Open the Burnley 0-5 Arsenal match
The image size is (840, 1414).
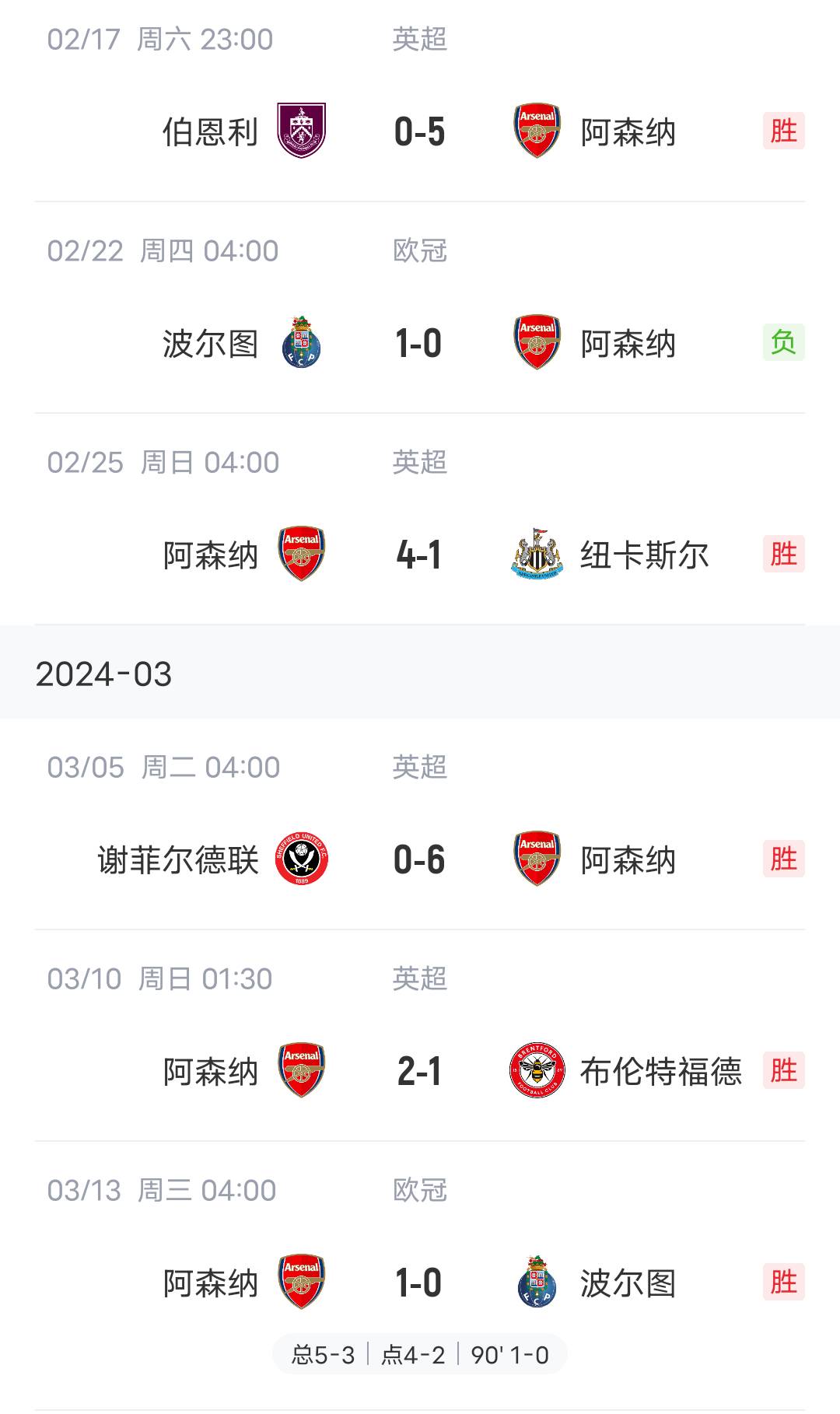pyautogui.click(x=419, y=131)
